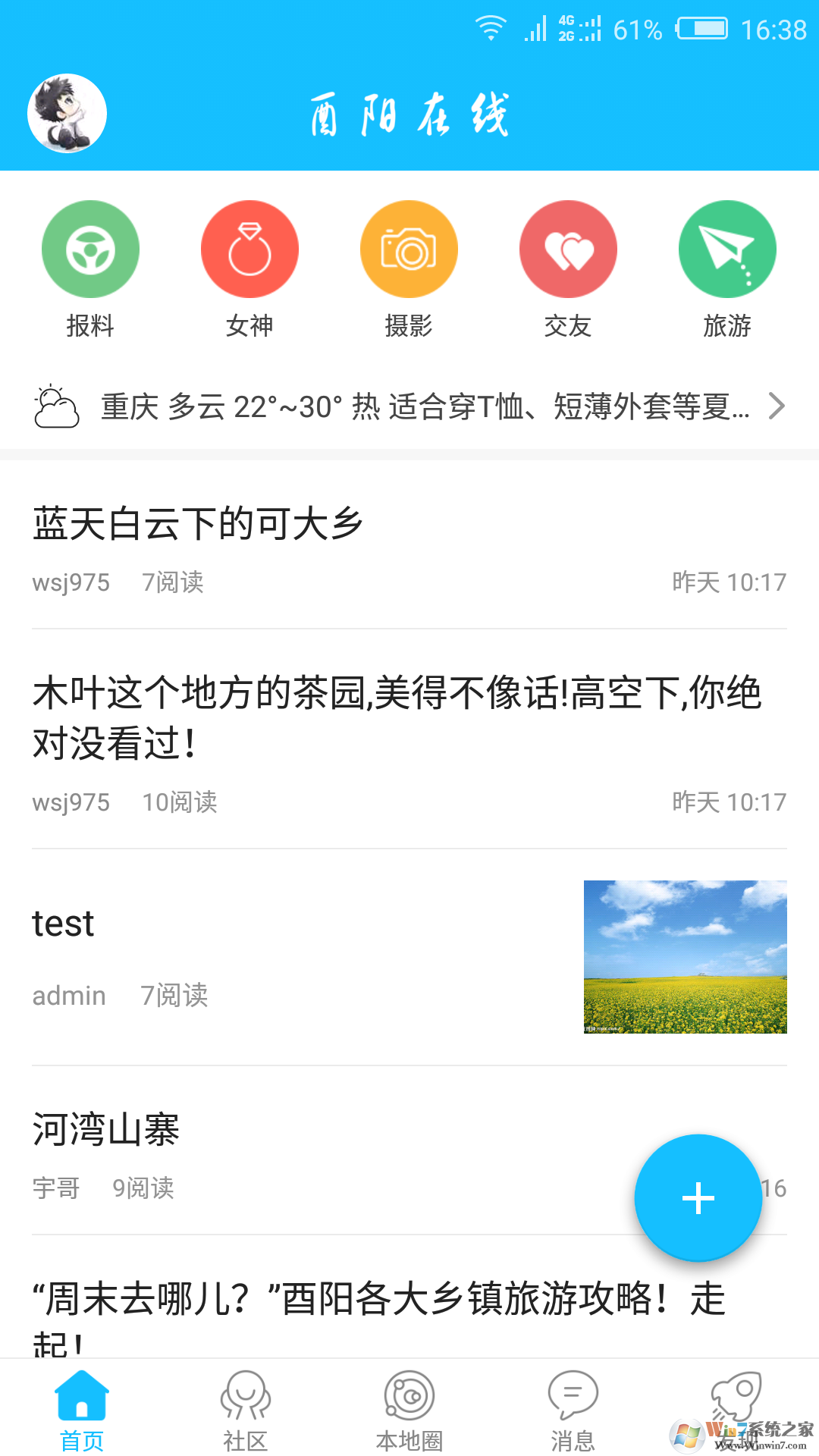Open the 消息 messages chat icon

(572, 1399)
